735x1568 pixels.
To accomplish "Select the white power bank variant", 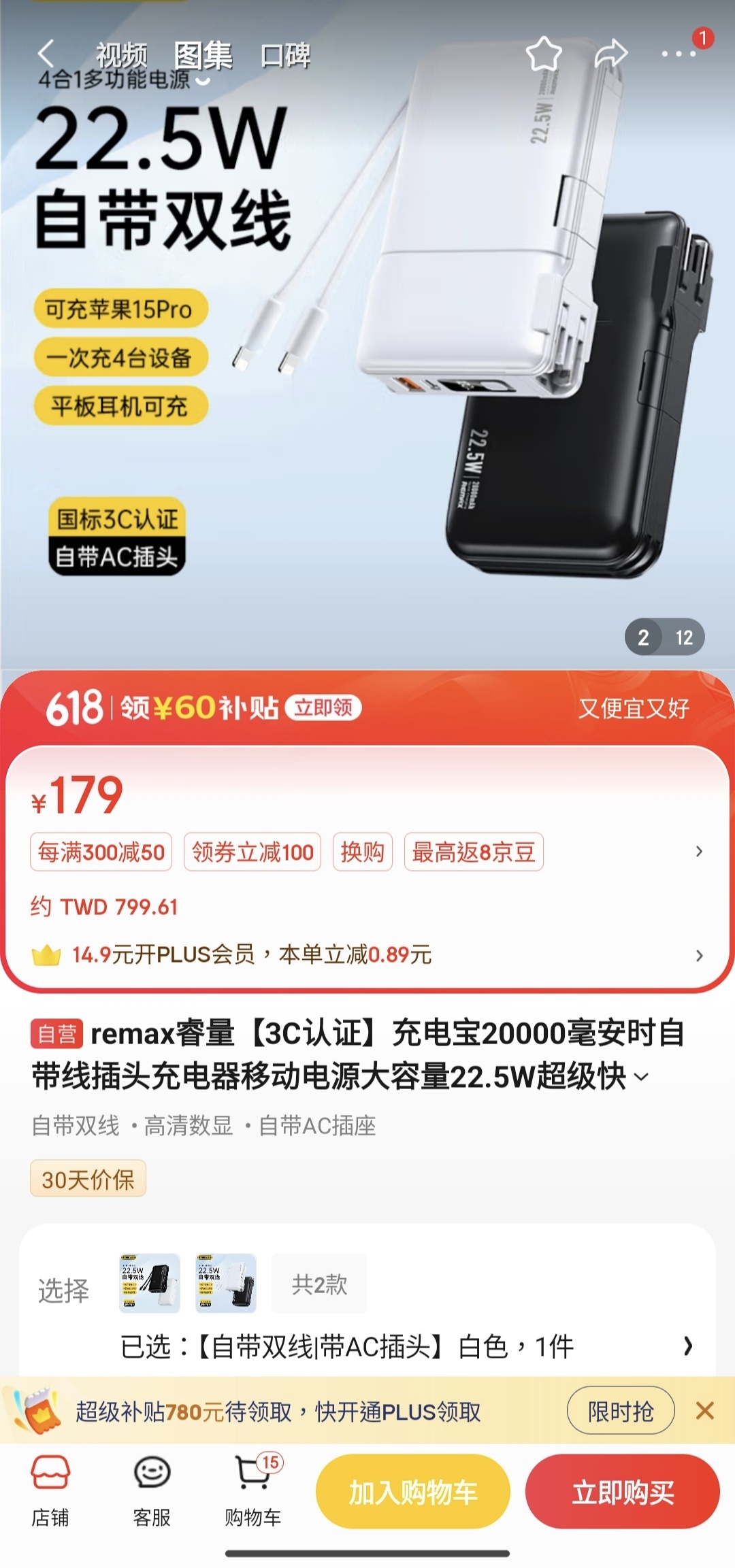I will point(226,1283).
